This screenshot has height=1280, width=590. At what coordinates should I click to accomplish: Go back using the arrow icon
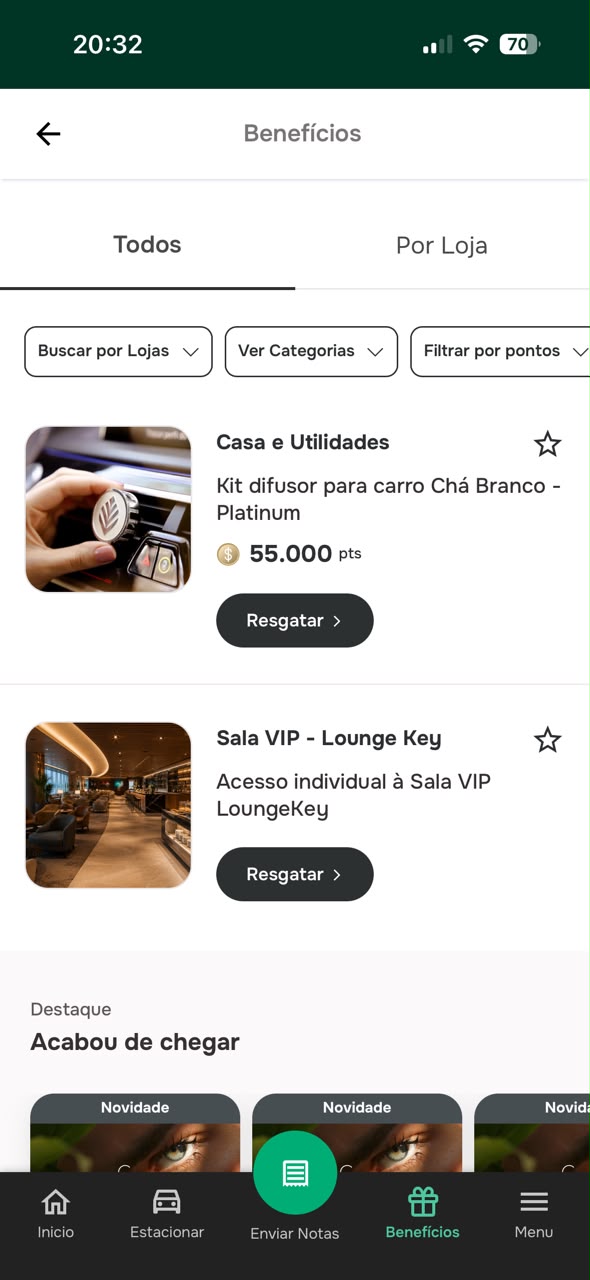[x=48, y=134]
